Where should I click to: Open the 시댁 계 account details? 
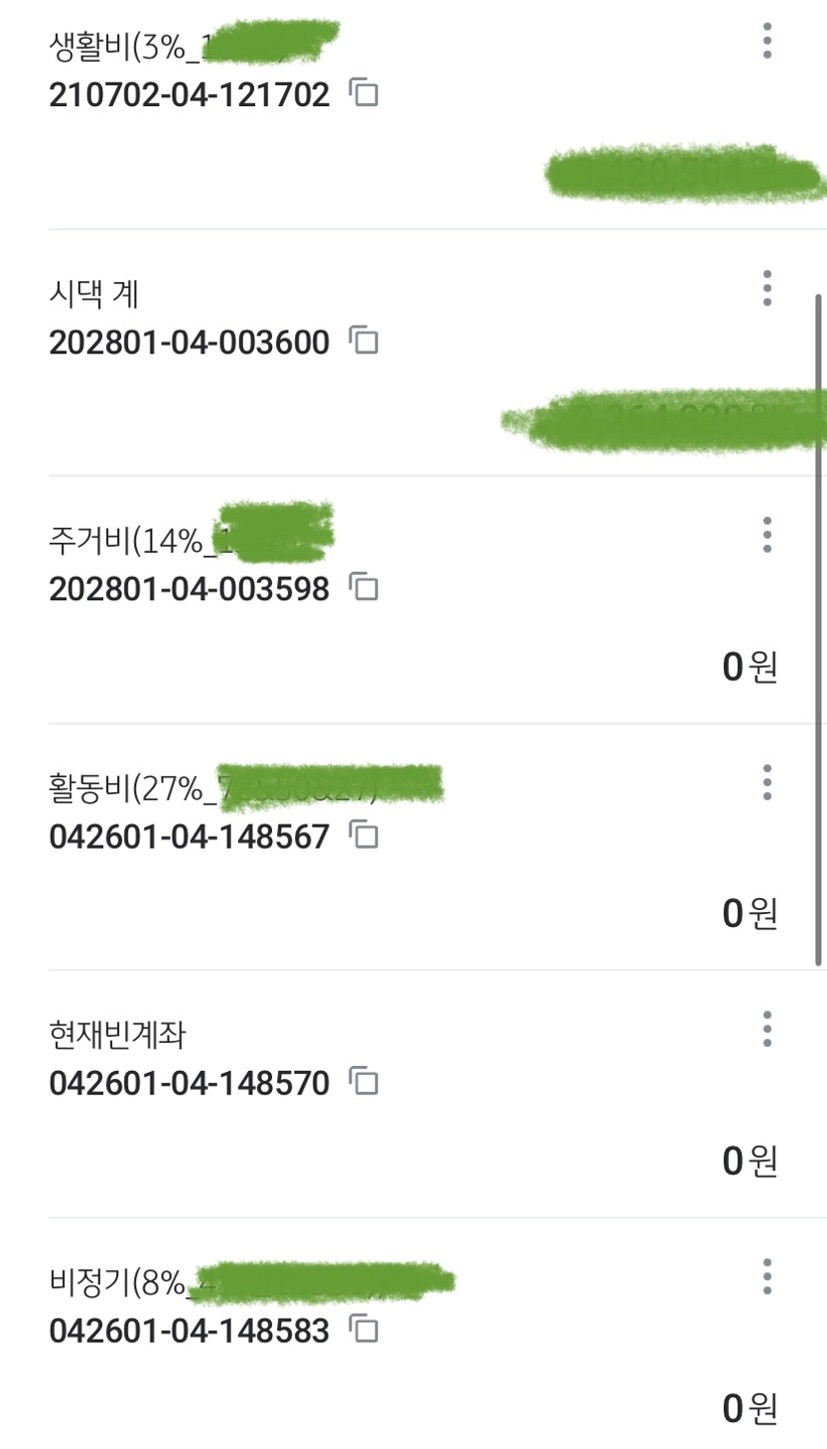tap(413, 353)
